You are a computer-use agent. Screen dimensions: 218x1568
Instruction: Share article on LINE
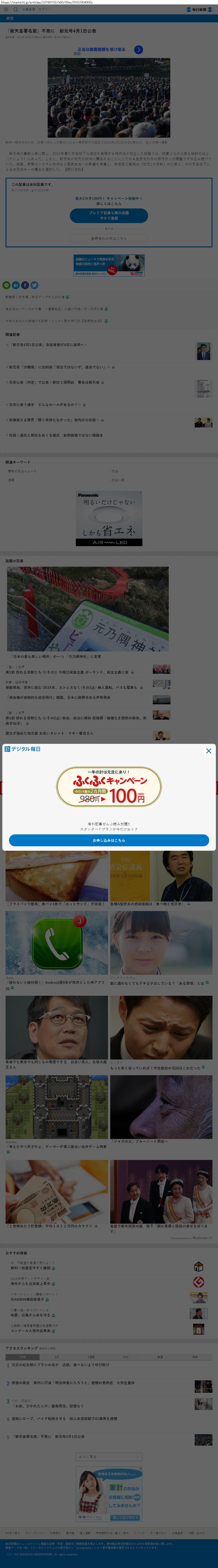click(7, 285)
